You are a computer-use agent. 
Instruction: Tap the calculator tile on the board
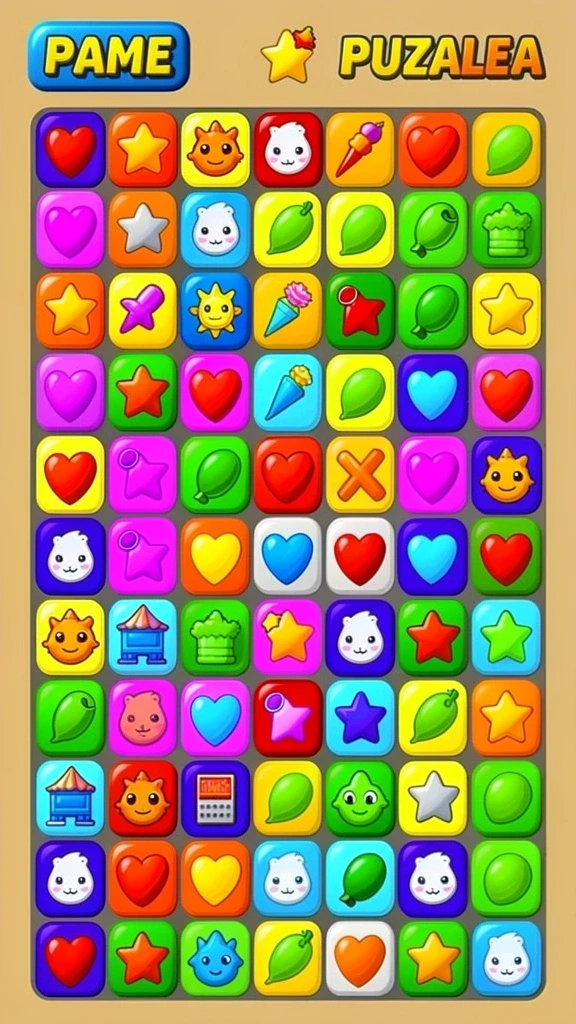(216, 798)
